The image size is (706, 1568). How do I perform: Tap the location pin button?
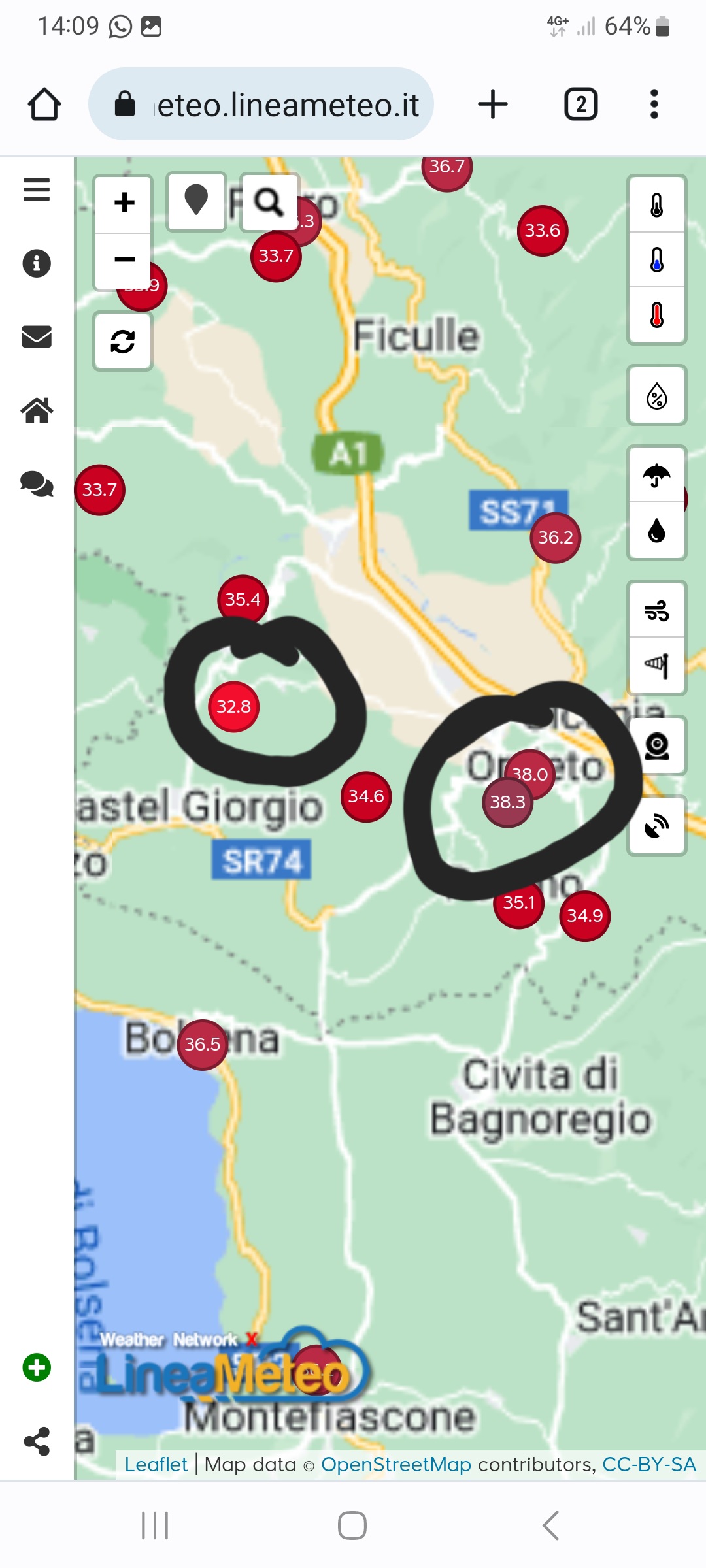tap(196, 202)
